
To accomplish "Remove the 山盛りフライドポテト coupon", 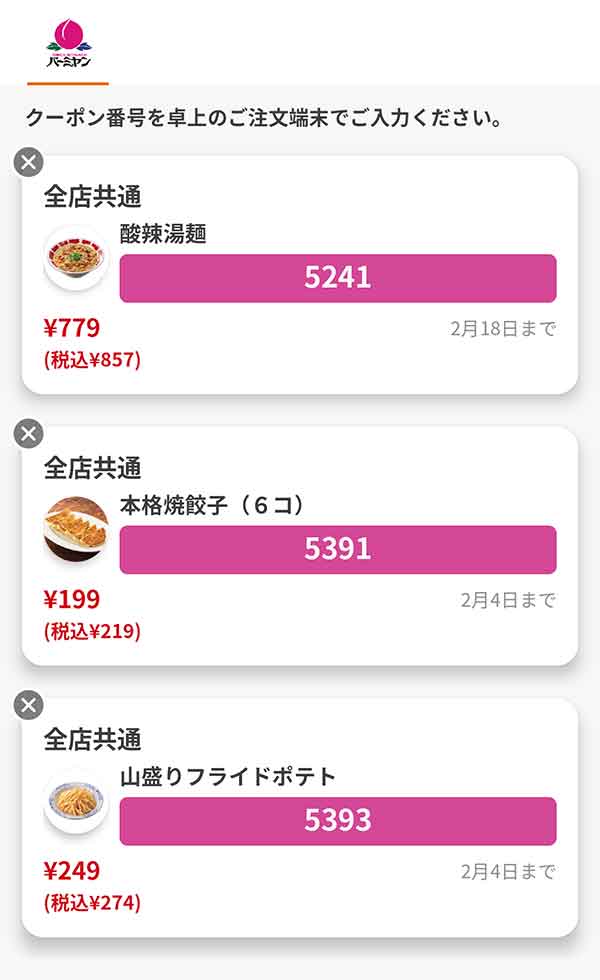I will pyautogui.click(x=29, y=705).
